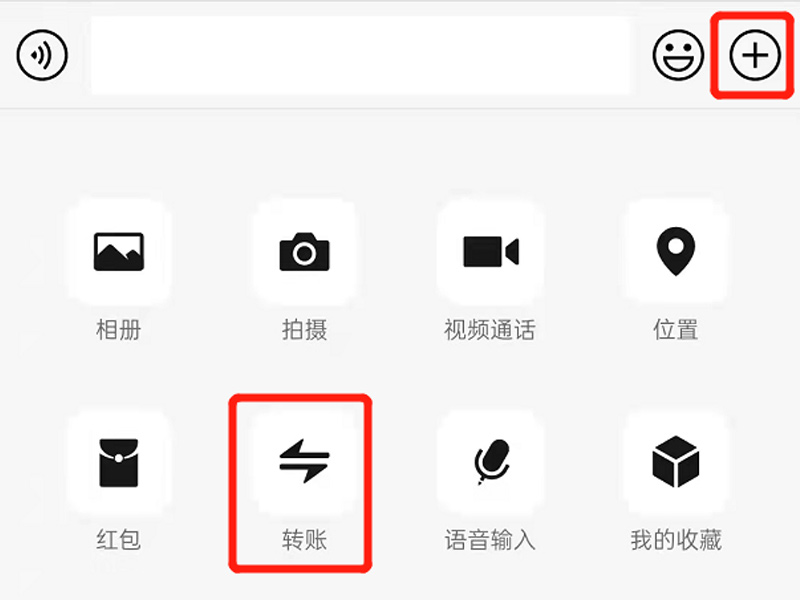The height and width of the screenshot is (600, 800).
Task: Start a 视频通话 video call
Action: pyautogui.click(x=490, y=252)
